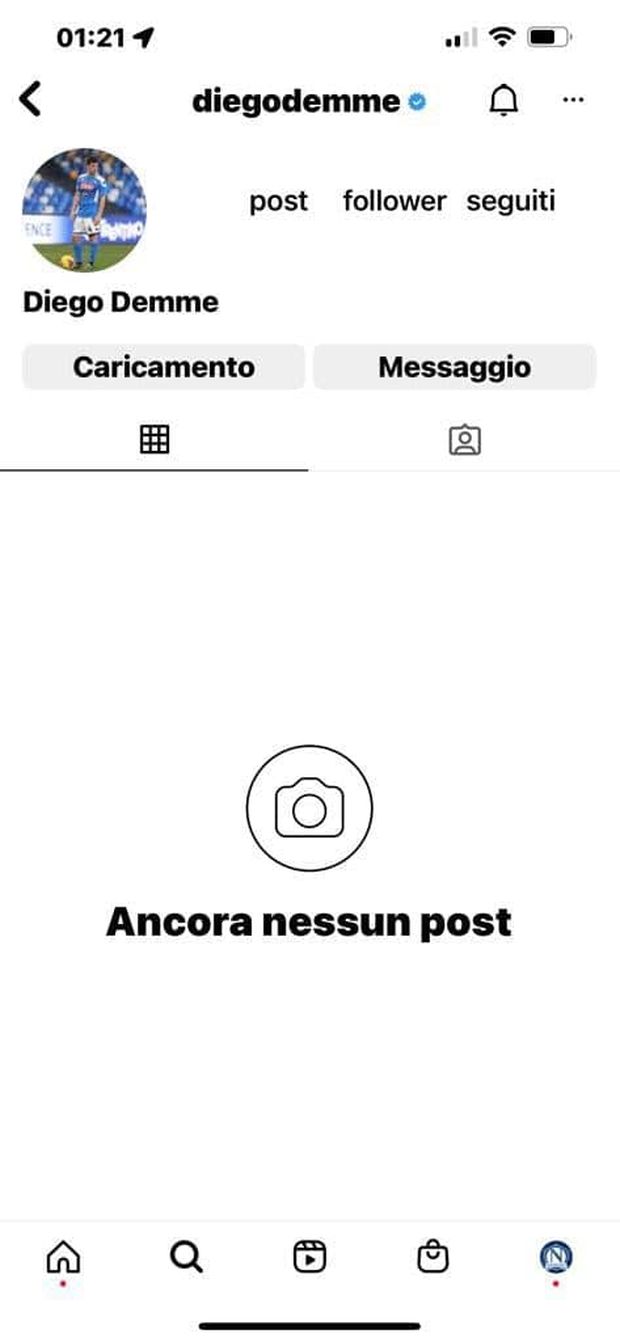This screenshot has height=1342, width=620.
Task: Go back using the back arrow
Action: (x=31, y=99)
